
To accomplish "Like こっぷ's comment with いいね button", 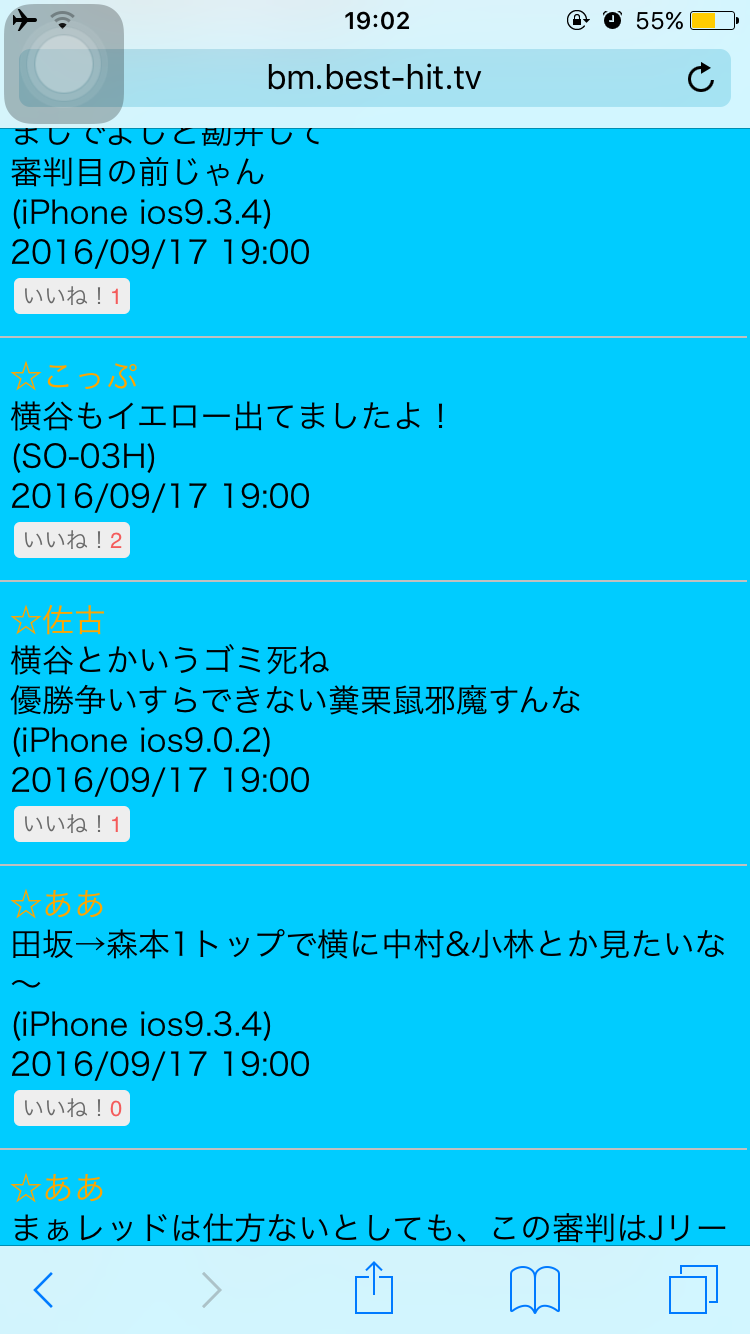I will 72,541.
